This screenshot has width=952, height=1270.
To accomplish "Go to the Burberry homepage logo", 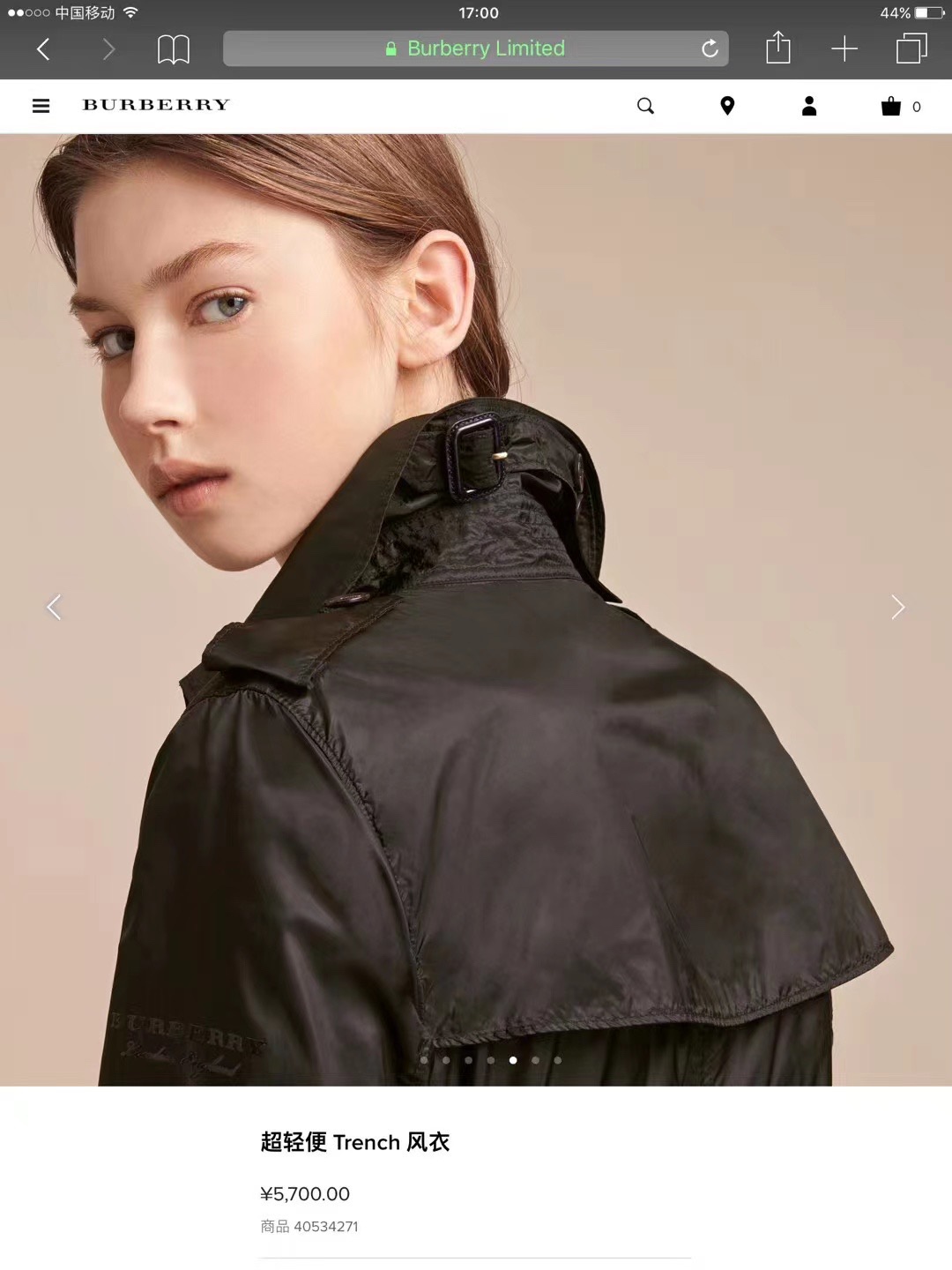I will [x=156, y=105].
